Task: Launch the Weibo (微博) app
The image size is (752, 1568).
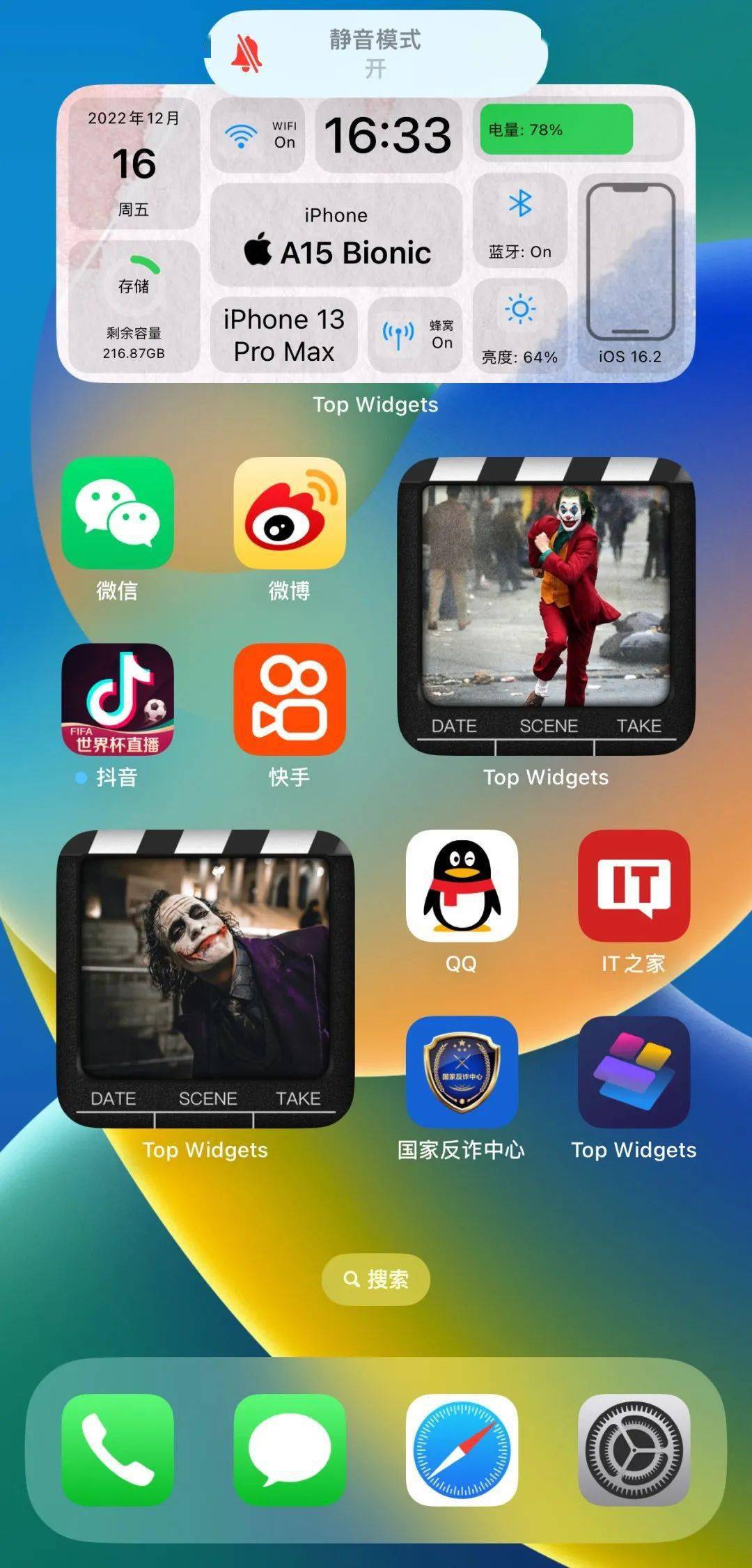Action: point(289,513)
